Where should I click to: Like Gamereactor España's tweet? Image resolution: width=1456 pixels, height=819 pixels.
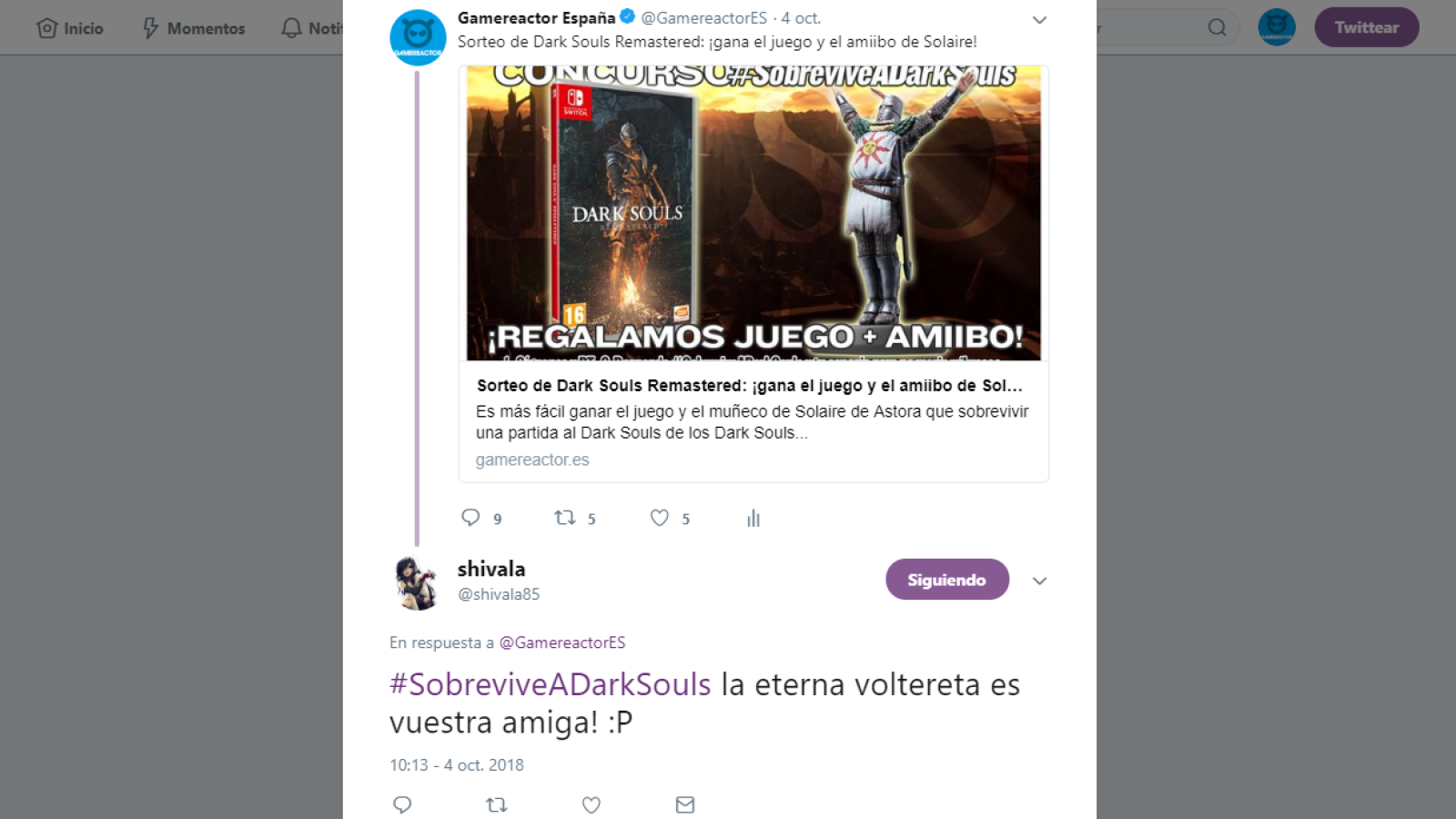(660, 518)
